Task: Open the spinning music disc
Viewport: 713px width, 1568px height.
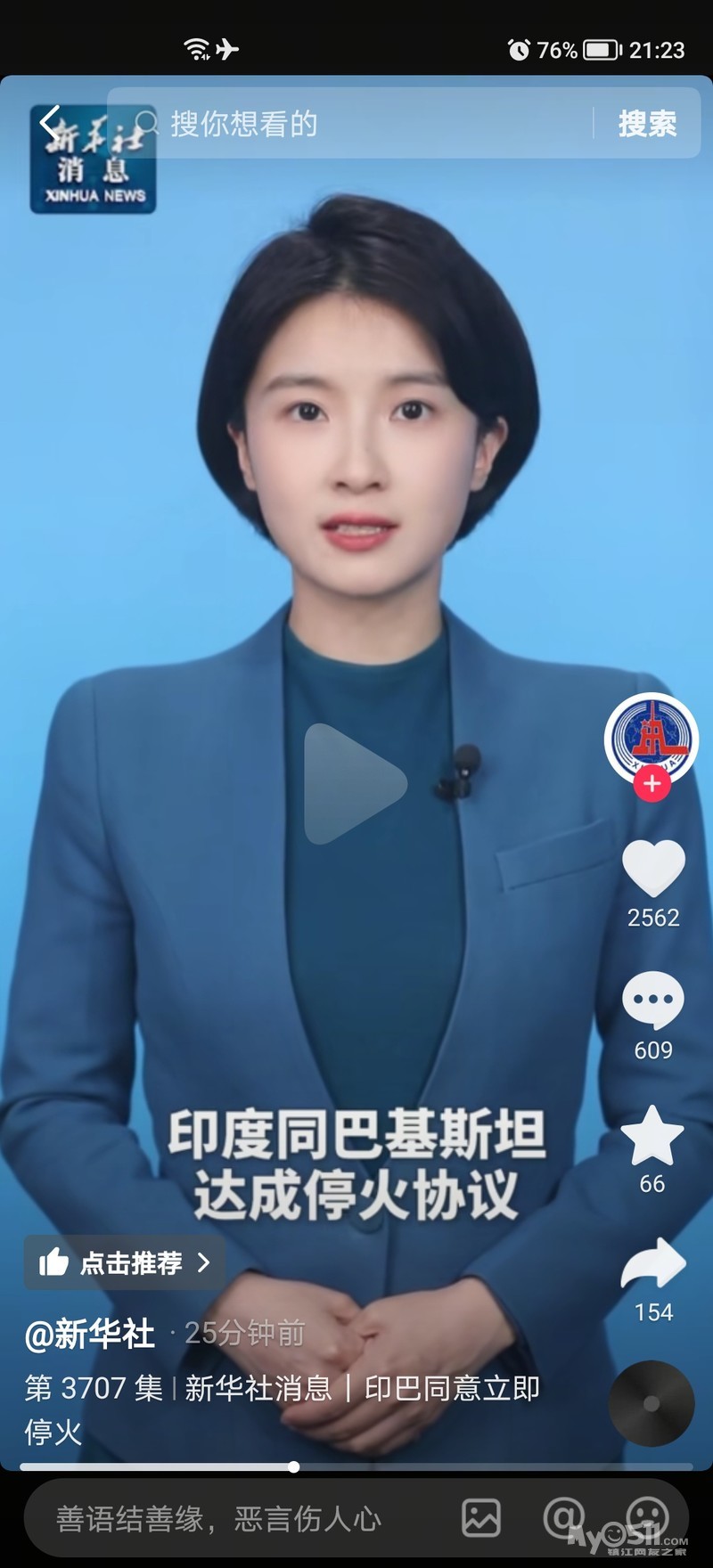Action: [x=652, y=1403]
